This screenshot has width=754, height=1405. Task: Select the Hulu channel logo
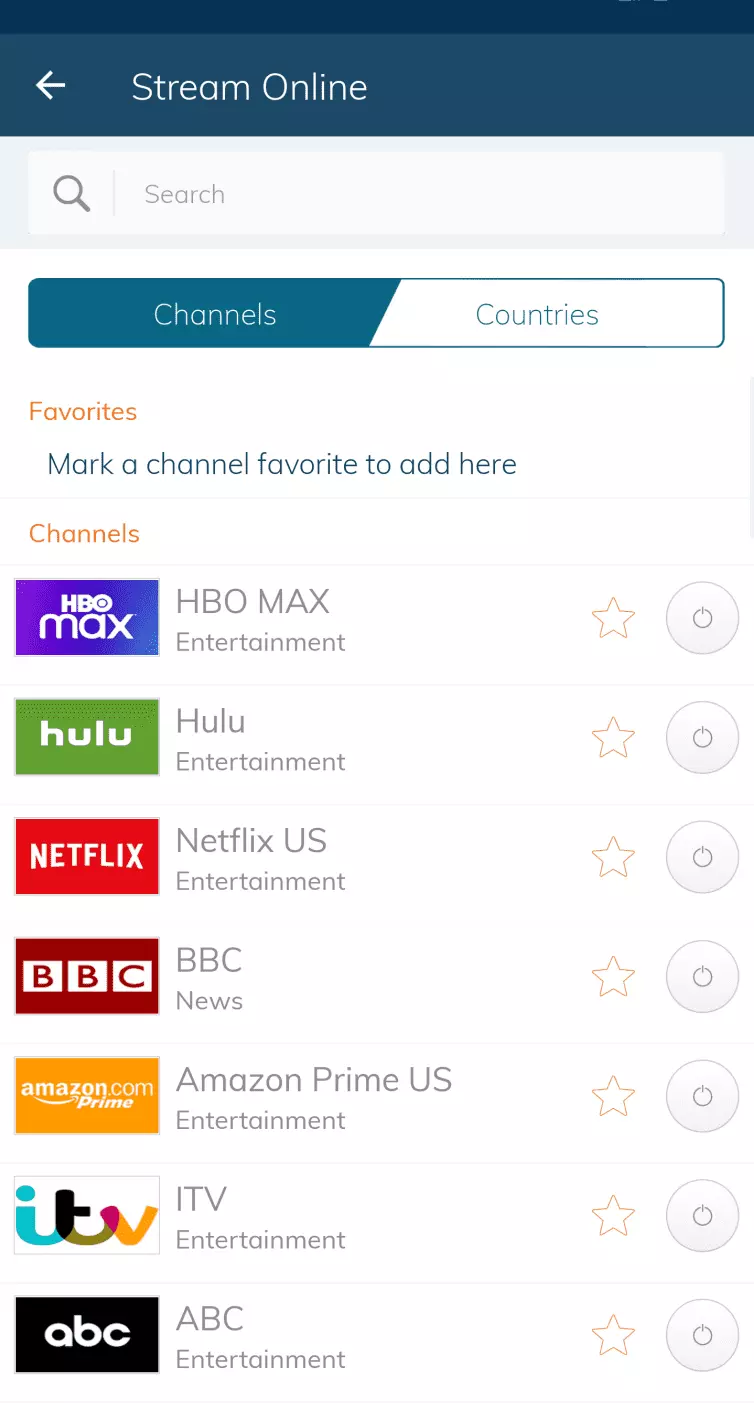coord(86,737)
